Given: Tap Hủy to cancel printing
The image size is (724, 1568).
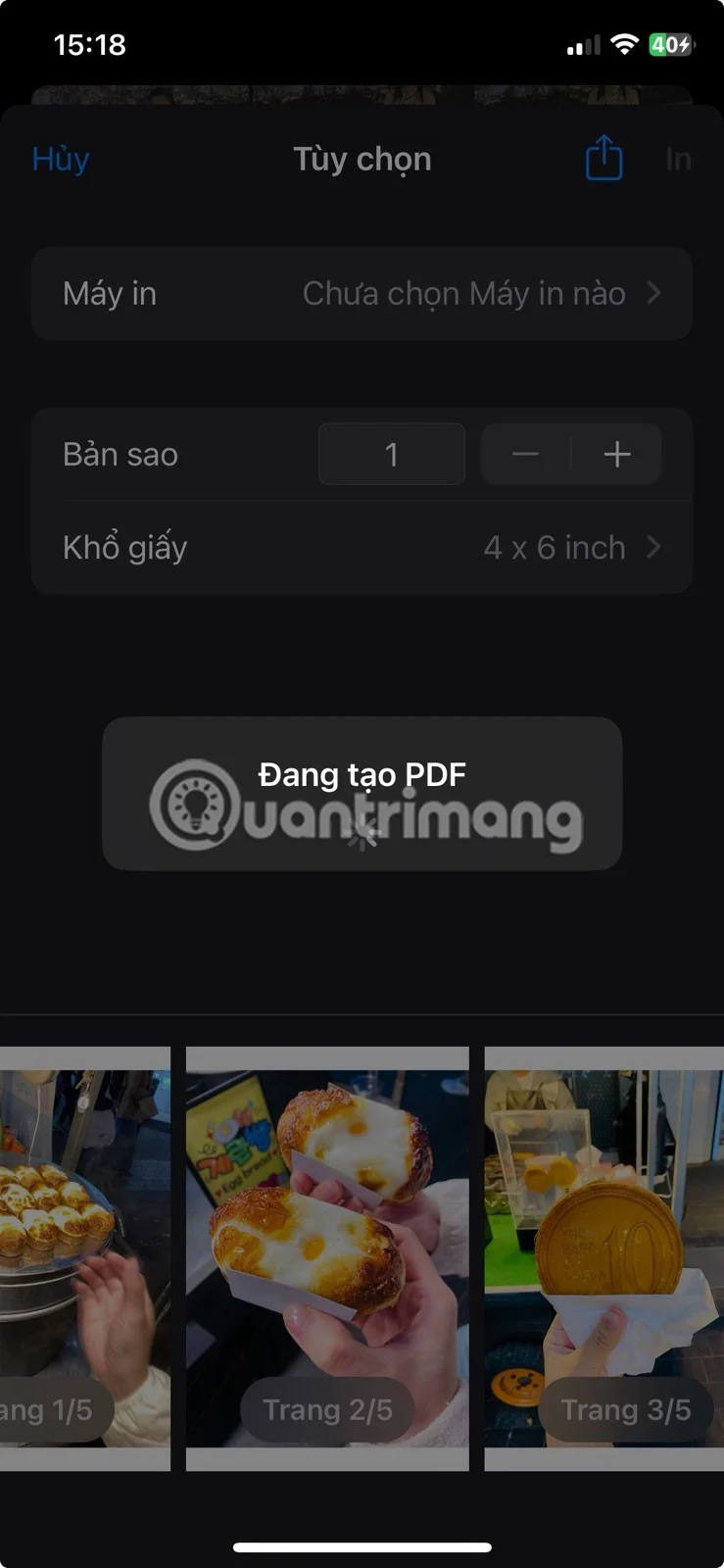Looking at the screenshot, I should (60, 159).
